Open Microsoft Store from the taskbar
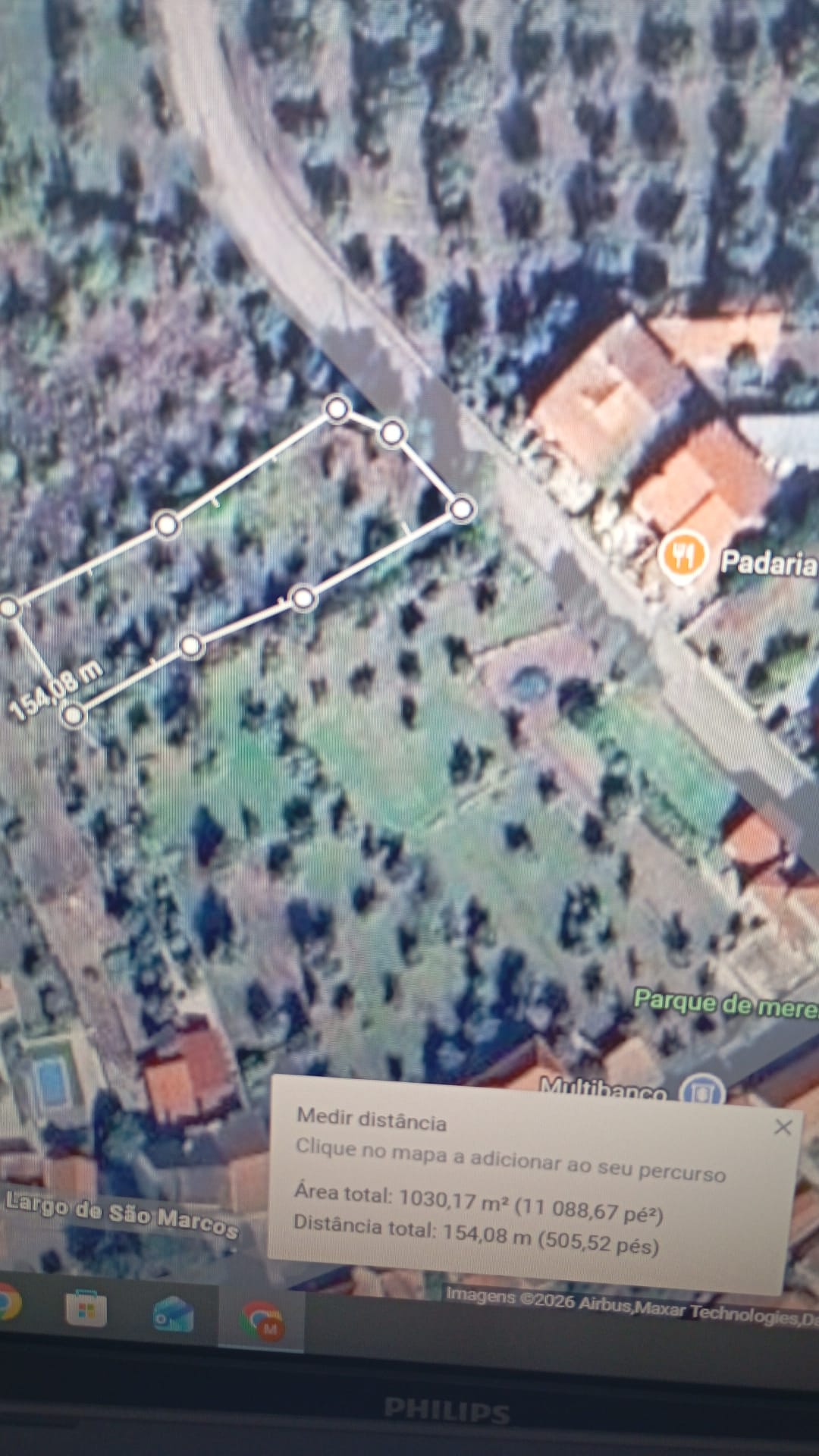Image resolution: width=819 pixels, height=1456 pixels. point(86,1308)
